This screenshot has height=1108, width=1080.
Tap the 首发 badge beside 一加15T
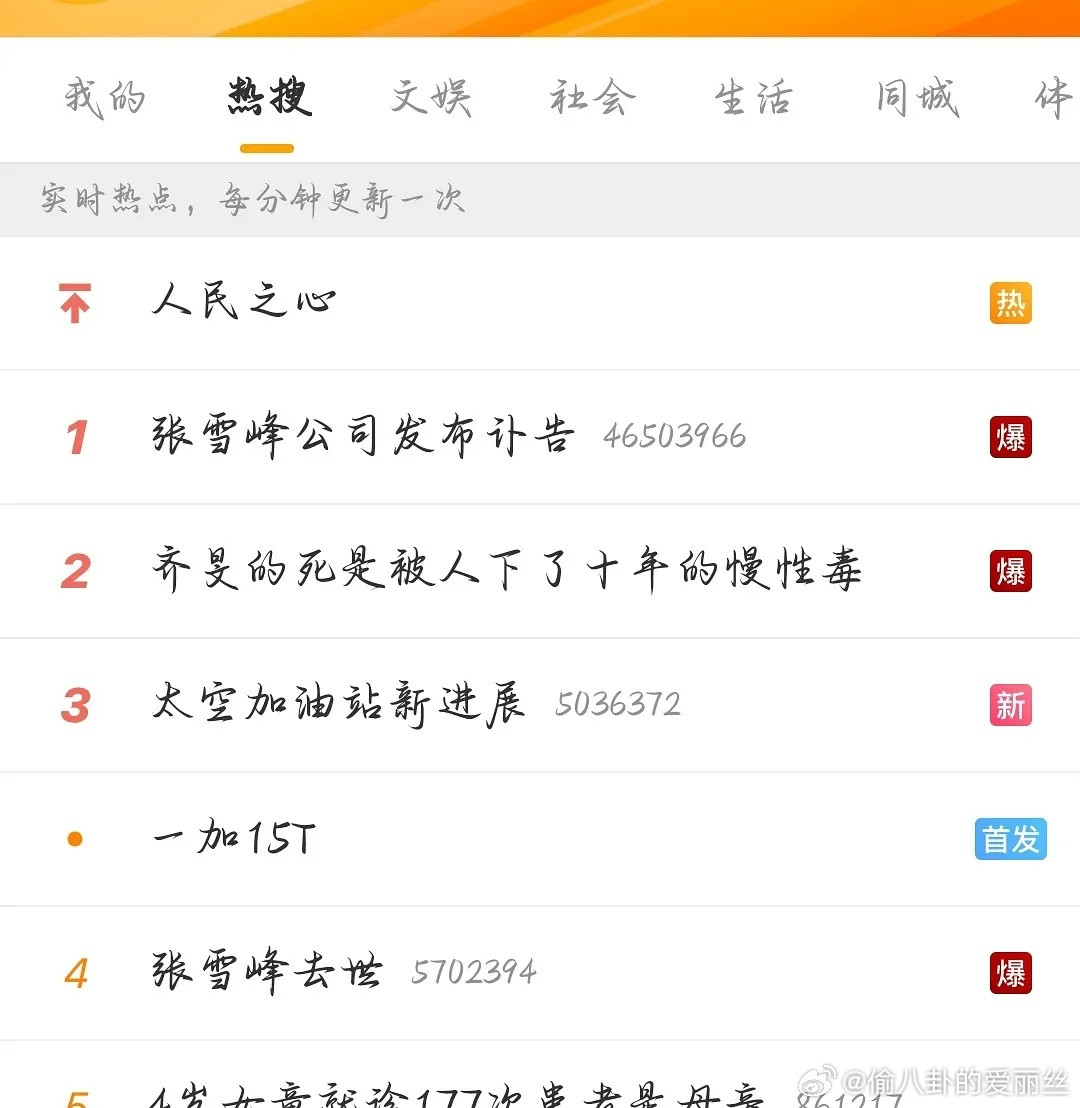(x=1009, y=840)
